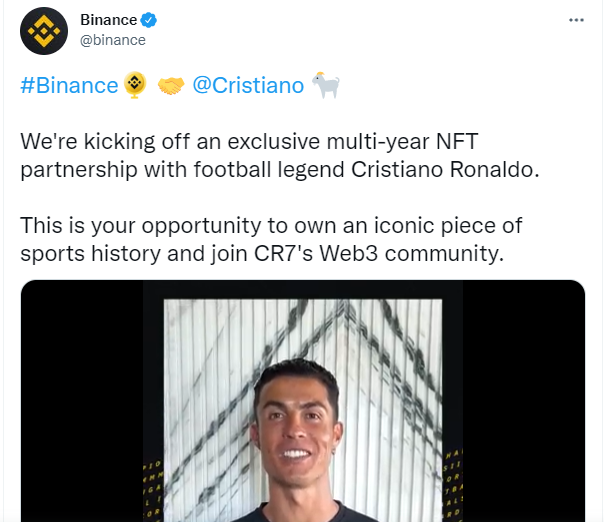
Task: Open the Binance account name
Action: (x=108, y=20)
